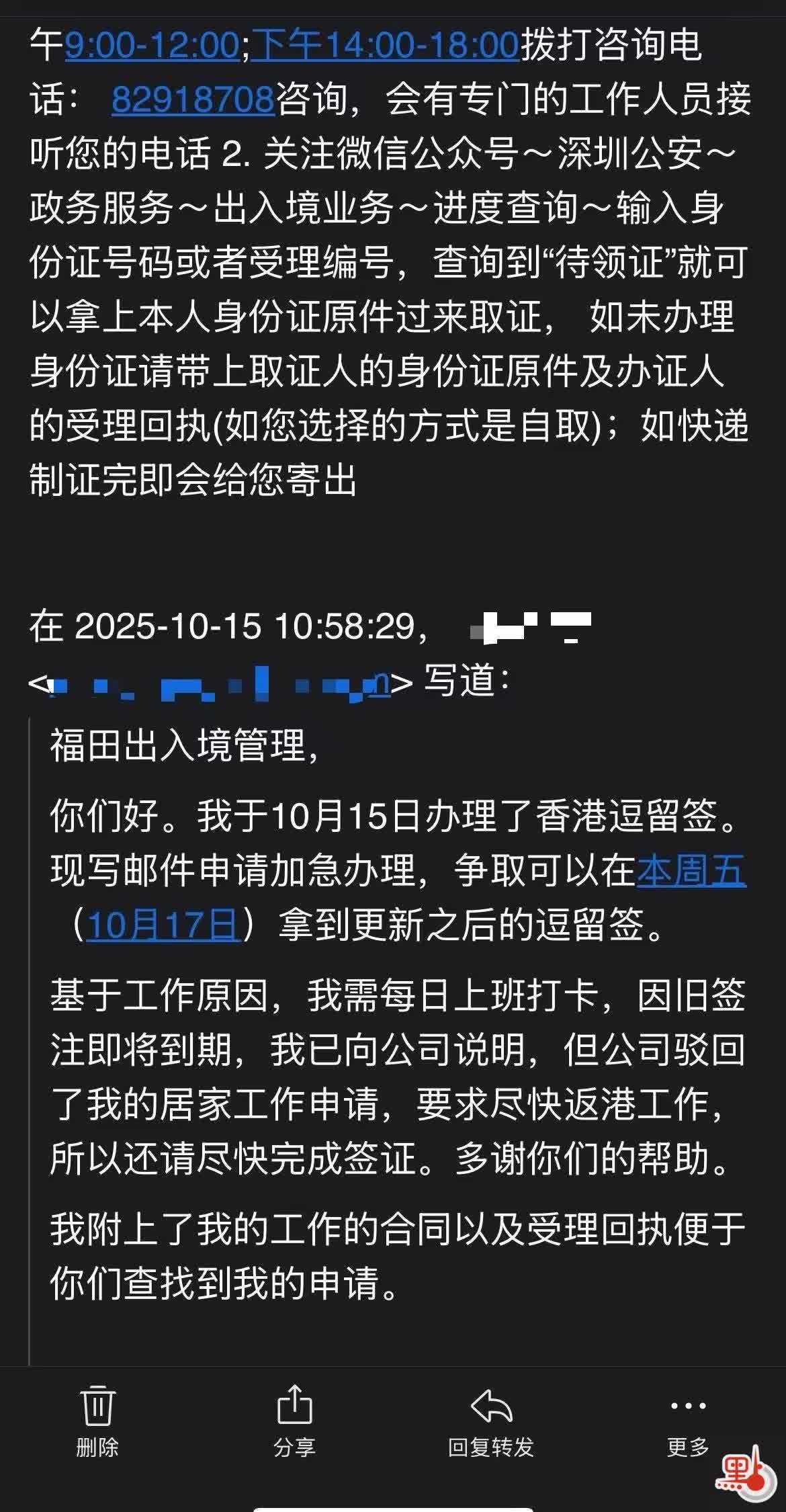This screenshot has width=786, height=1512.
Task: Call the phone number 82918708
Action: [x=193, y=99]
